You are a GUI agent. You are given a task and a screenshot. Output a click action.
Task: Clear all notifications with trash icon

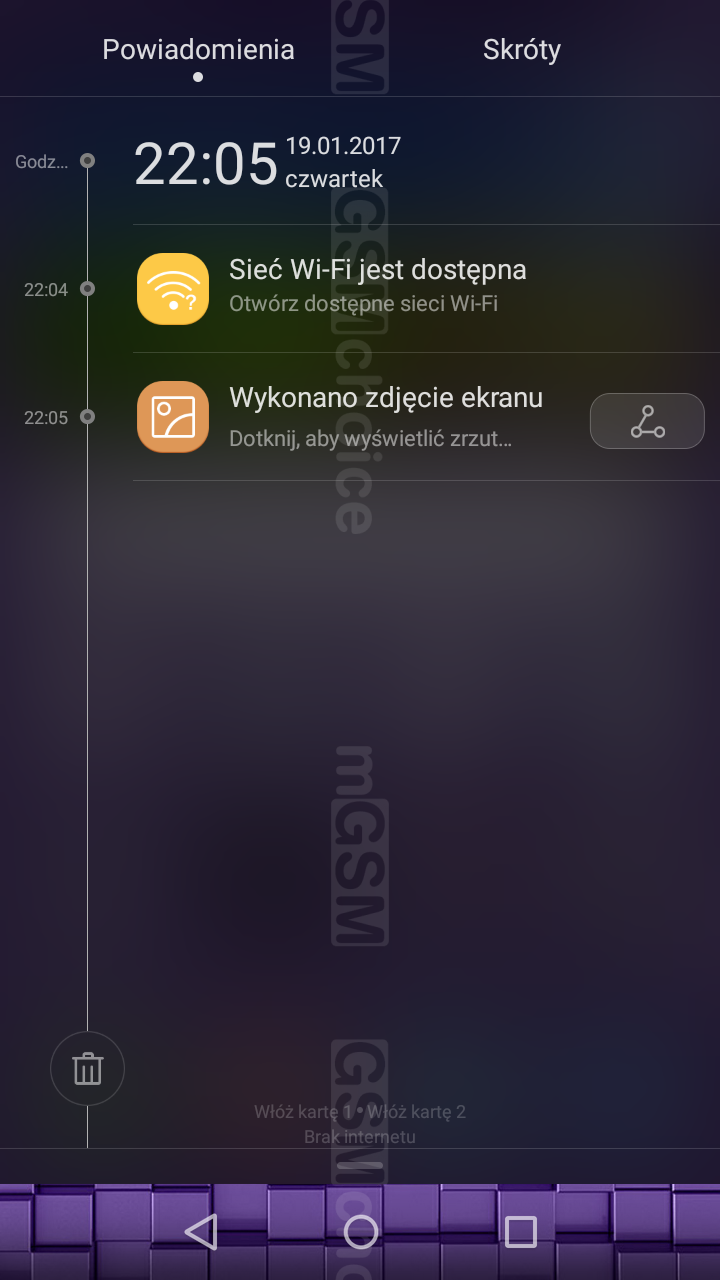(x=87, y=1069)
